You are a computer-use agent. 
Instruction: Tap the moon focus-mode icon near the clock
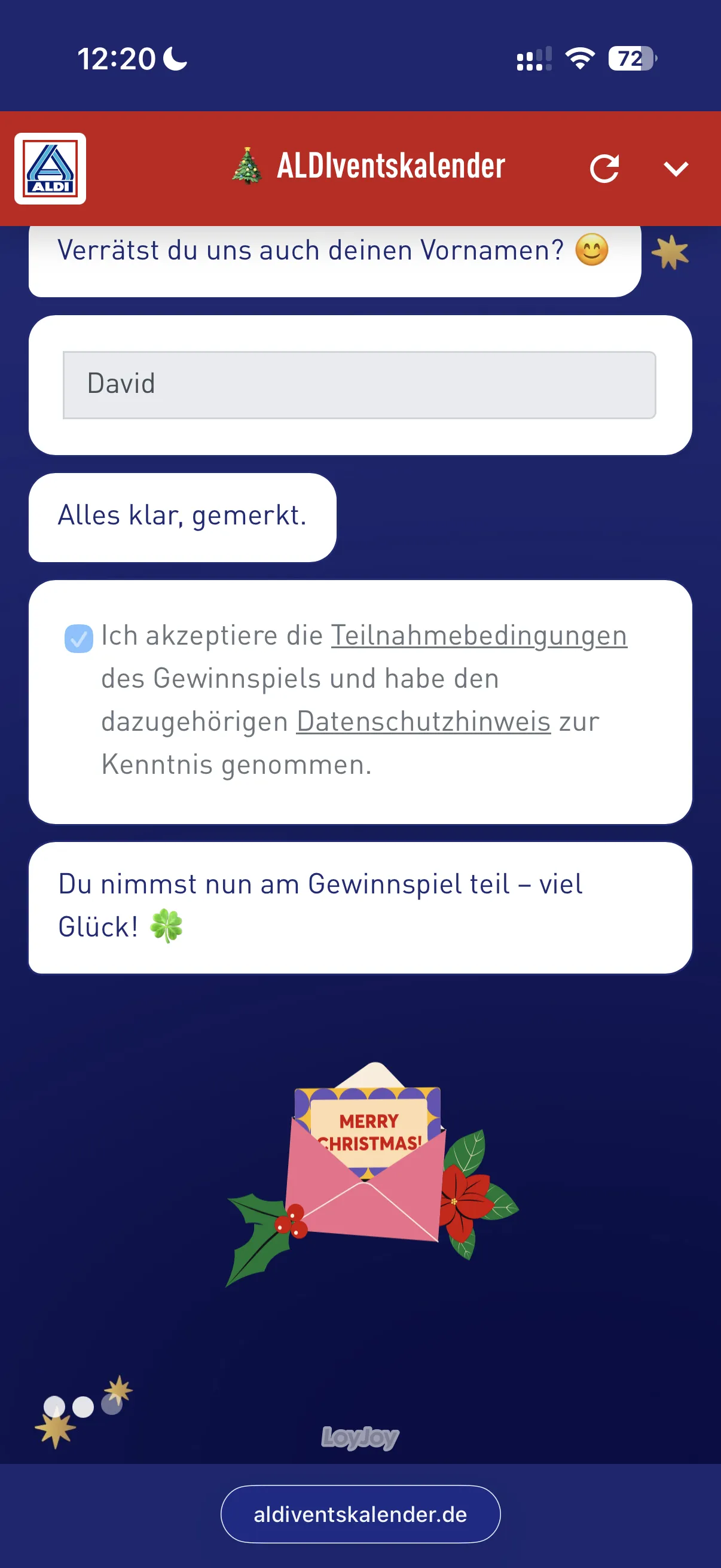coord(173,58)
